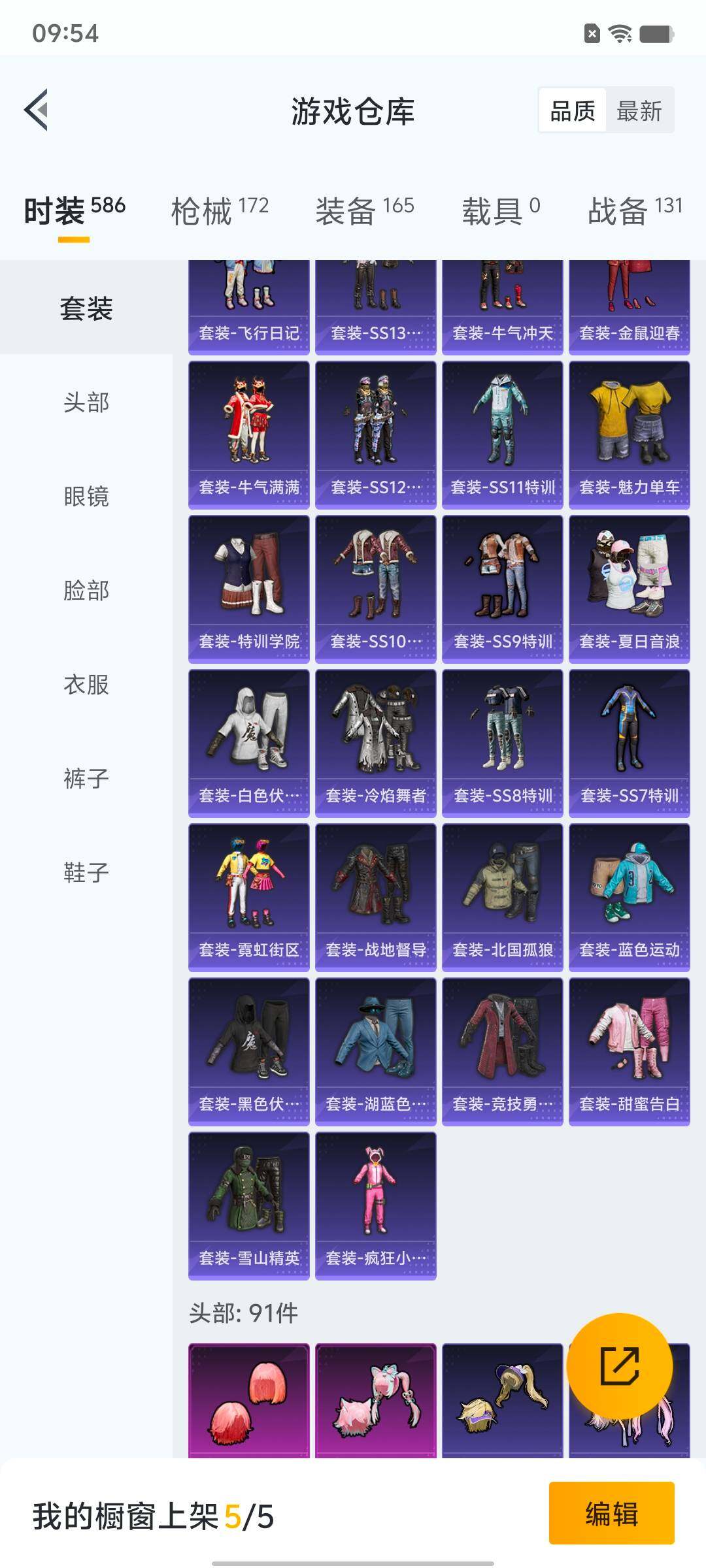Open the 战备 tab
The width and height of the screenshot is (706, 1568).
pyautogui.click(x=634, y=211)
